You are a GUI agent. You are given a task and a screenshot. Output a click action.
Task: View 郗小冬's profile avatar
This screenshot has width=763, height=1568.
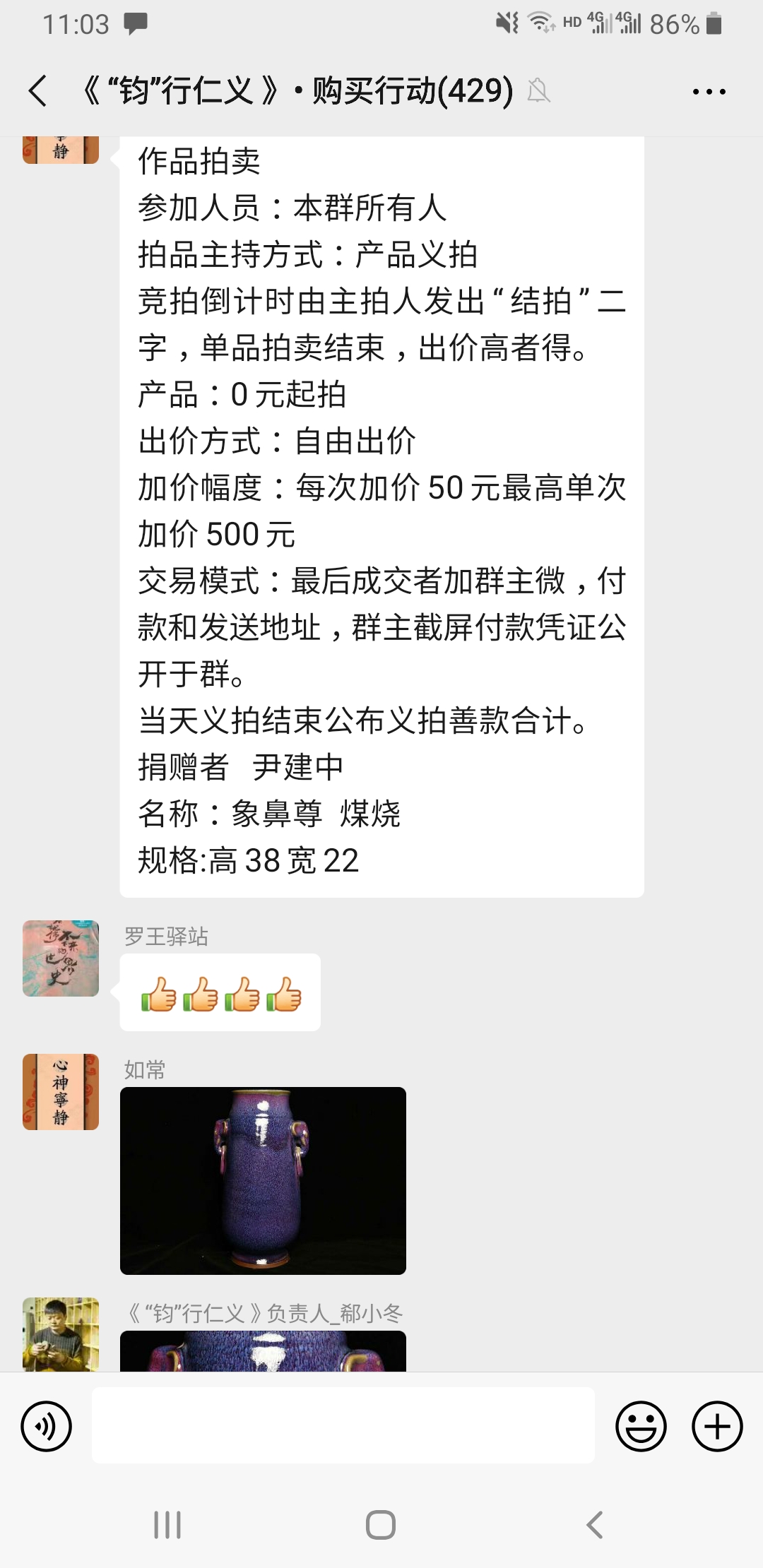pyautogui.click(x=61, y=1334)
